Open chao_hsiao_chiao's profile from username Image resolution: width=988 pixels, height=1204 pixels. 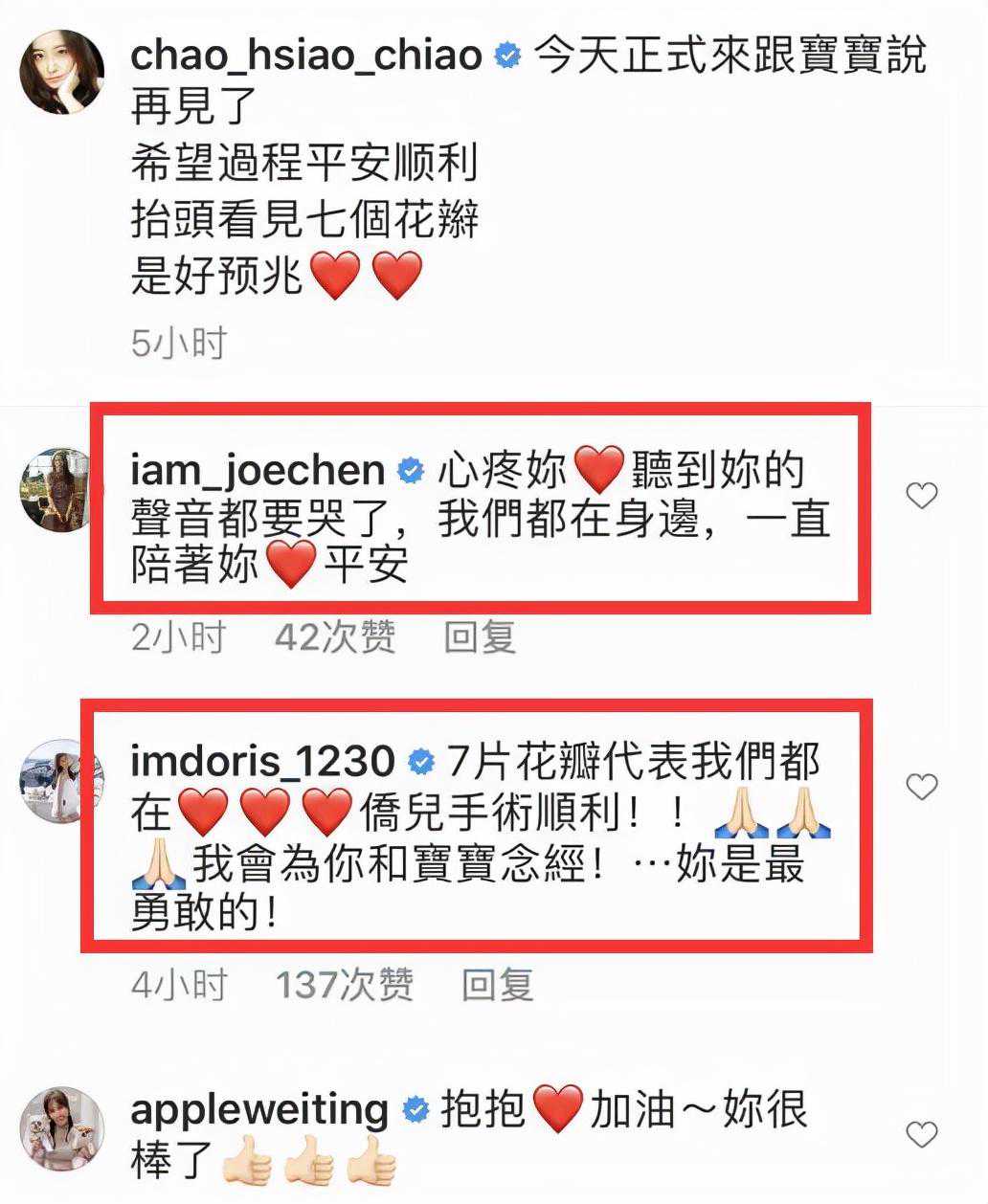pyautogui.click(x=305, y=56)
